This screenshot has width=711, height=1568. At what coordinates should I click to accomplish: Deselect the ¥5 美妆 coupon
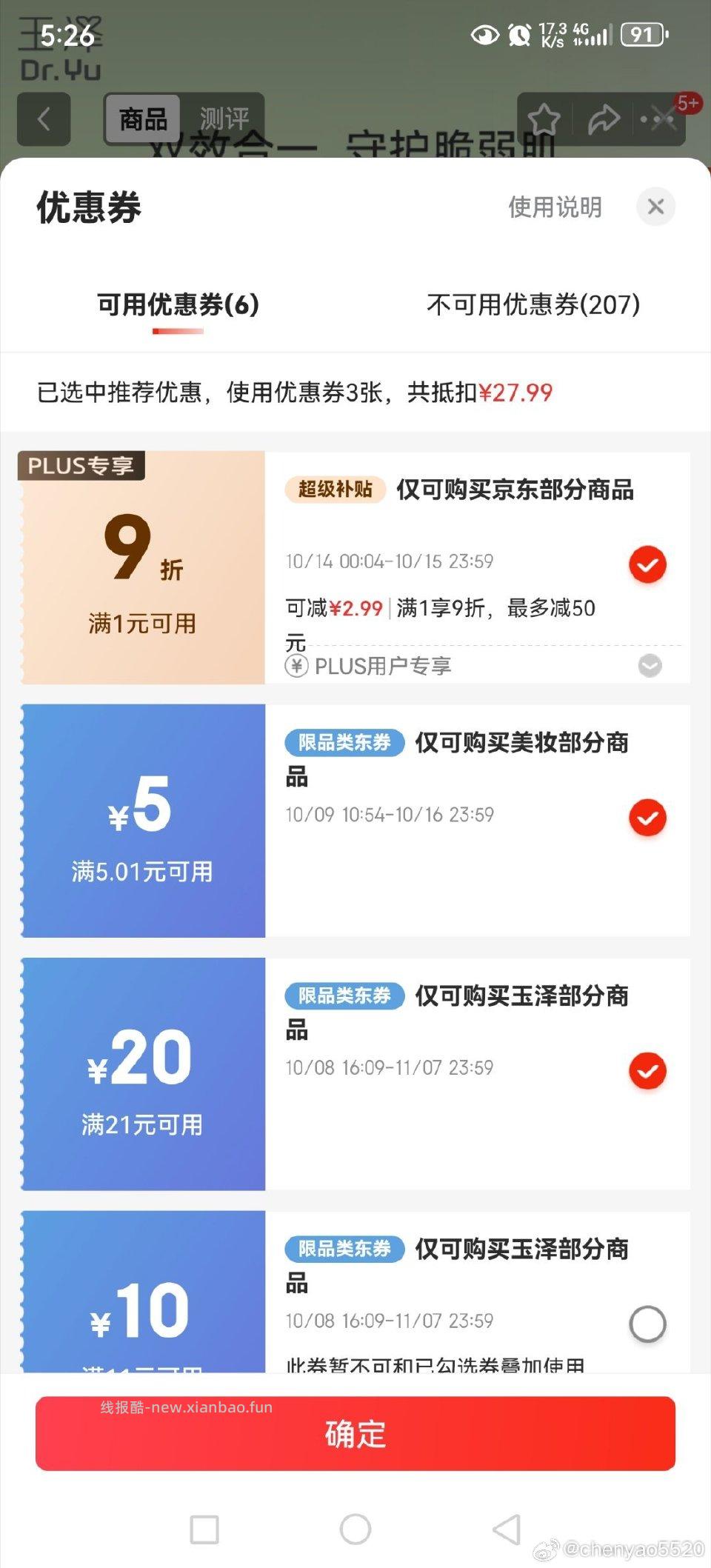click(648, 817)
